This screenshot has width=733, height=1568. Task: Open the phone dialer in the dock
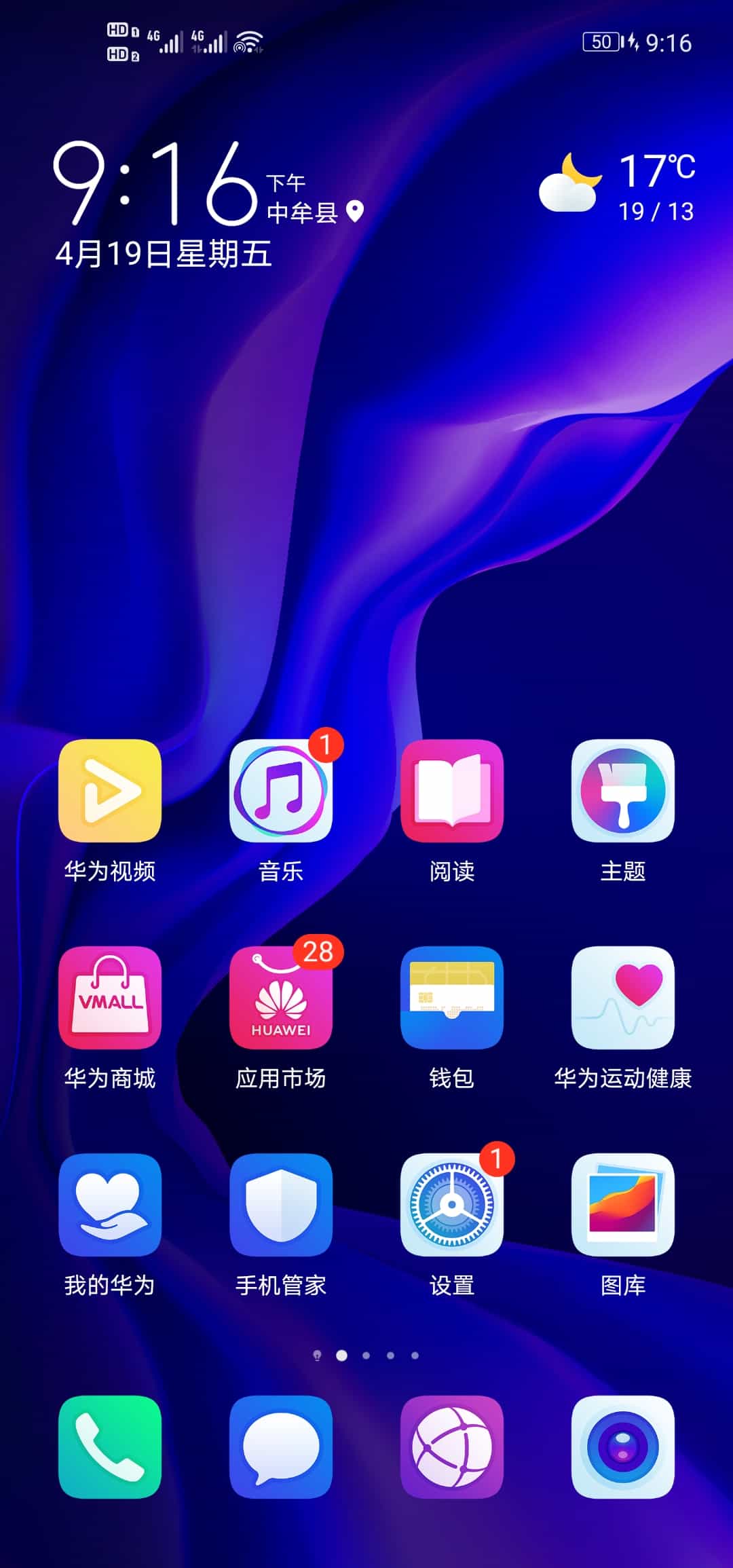110,1447
